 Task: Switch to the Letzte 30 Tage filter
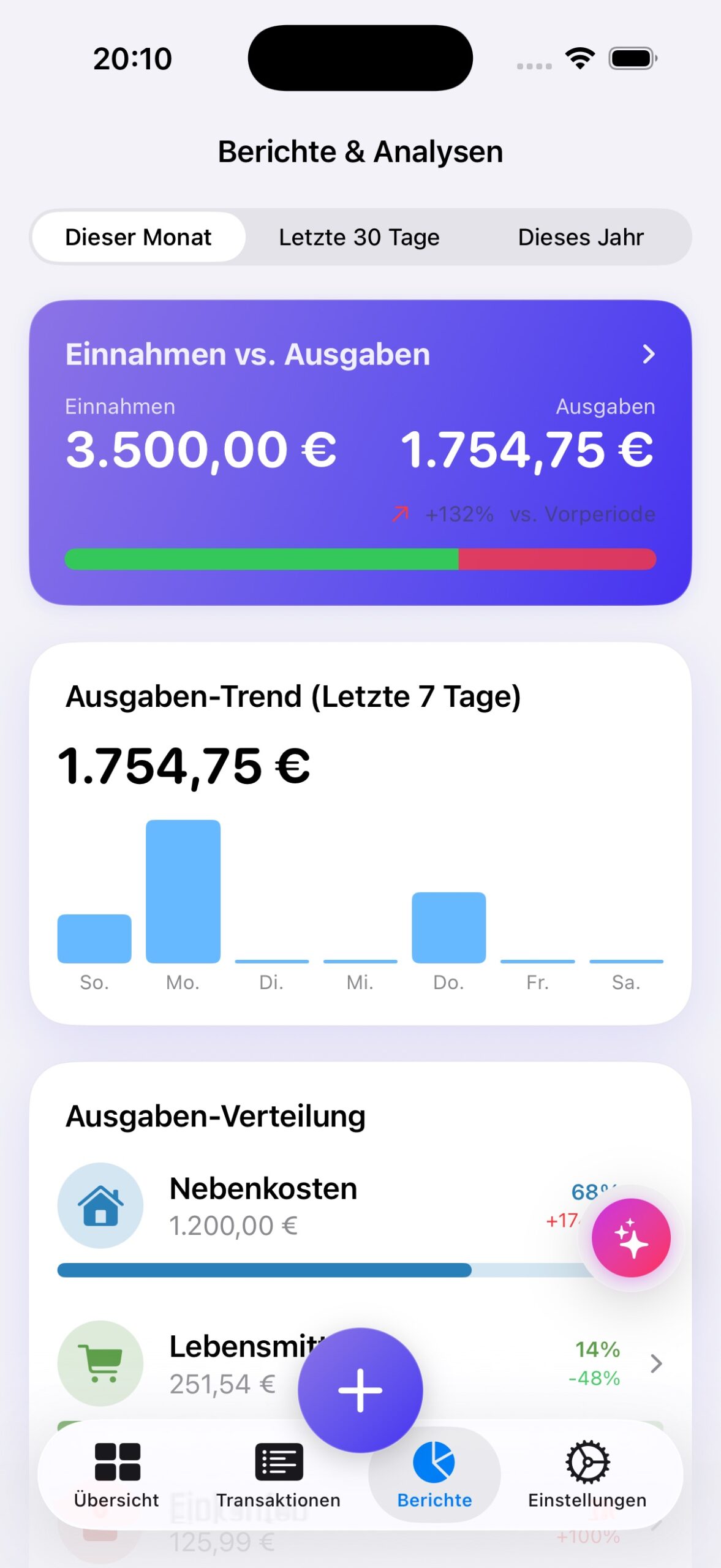coord(359,237)
